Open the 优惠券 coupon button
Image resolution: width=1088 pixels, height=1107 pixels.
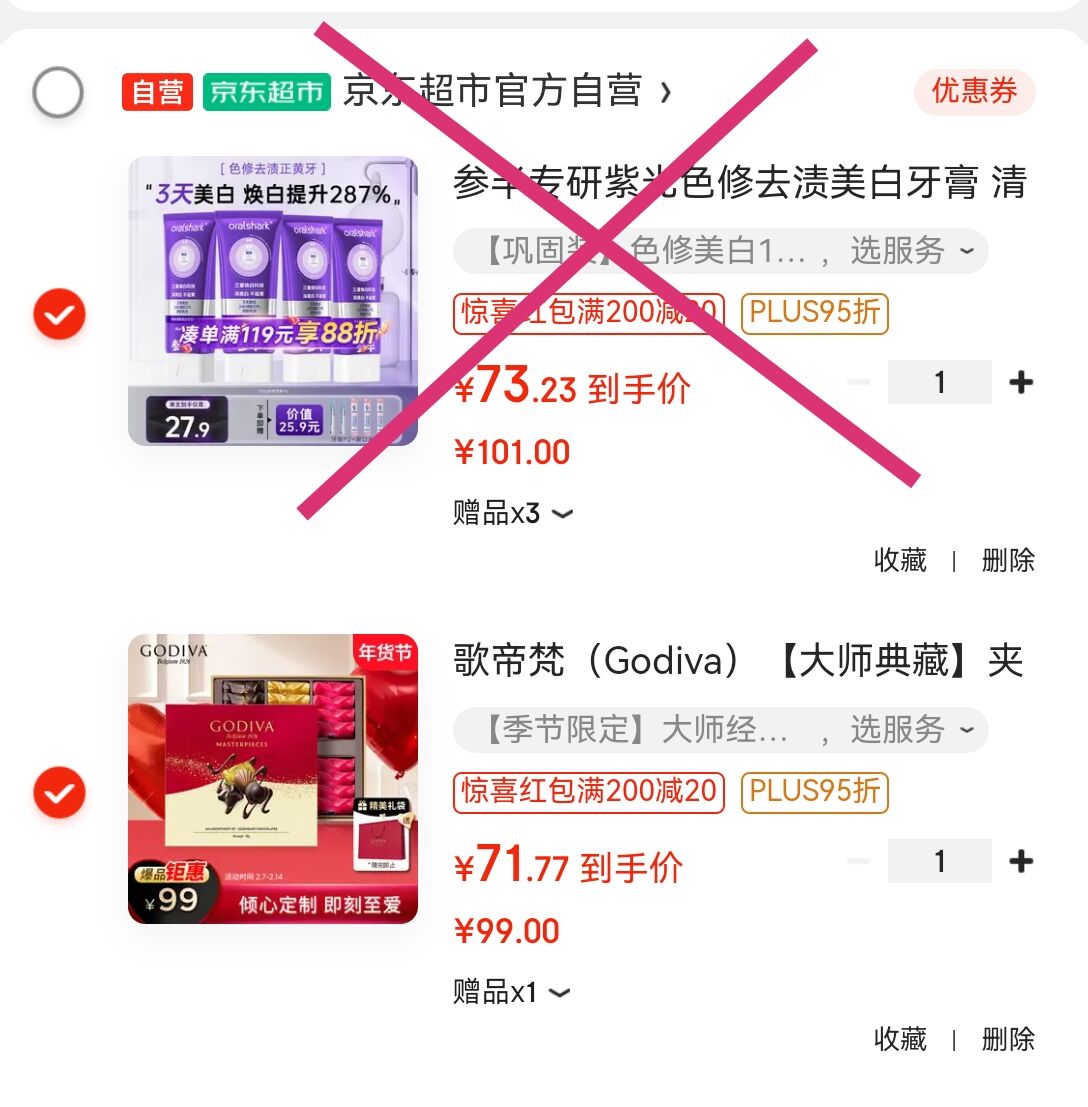[974, 91]
